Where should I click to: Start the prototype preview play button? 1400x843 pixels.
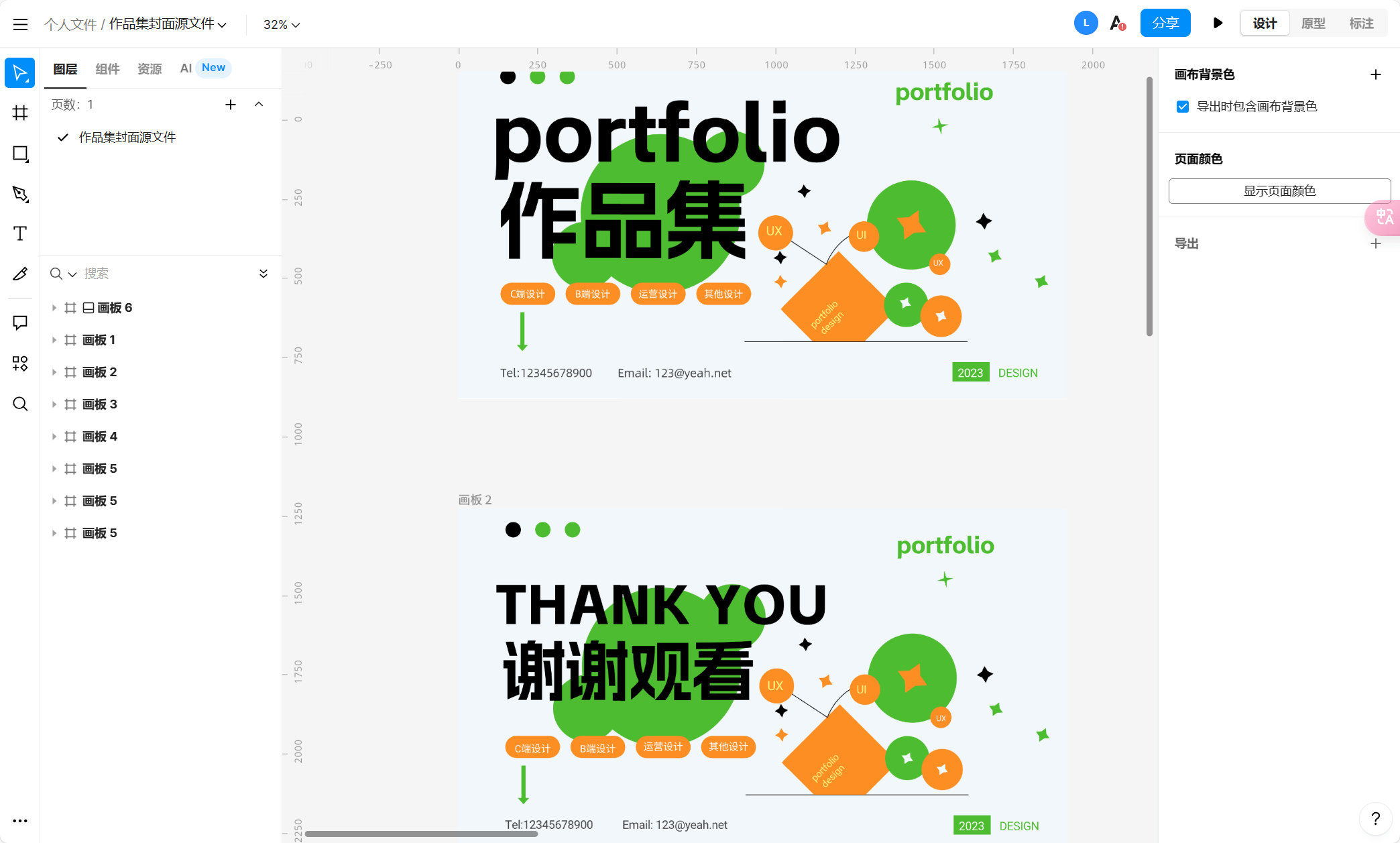1218,23
